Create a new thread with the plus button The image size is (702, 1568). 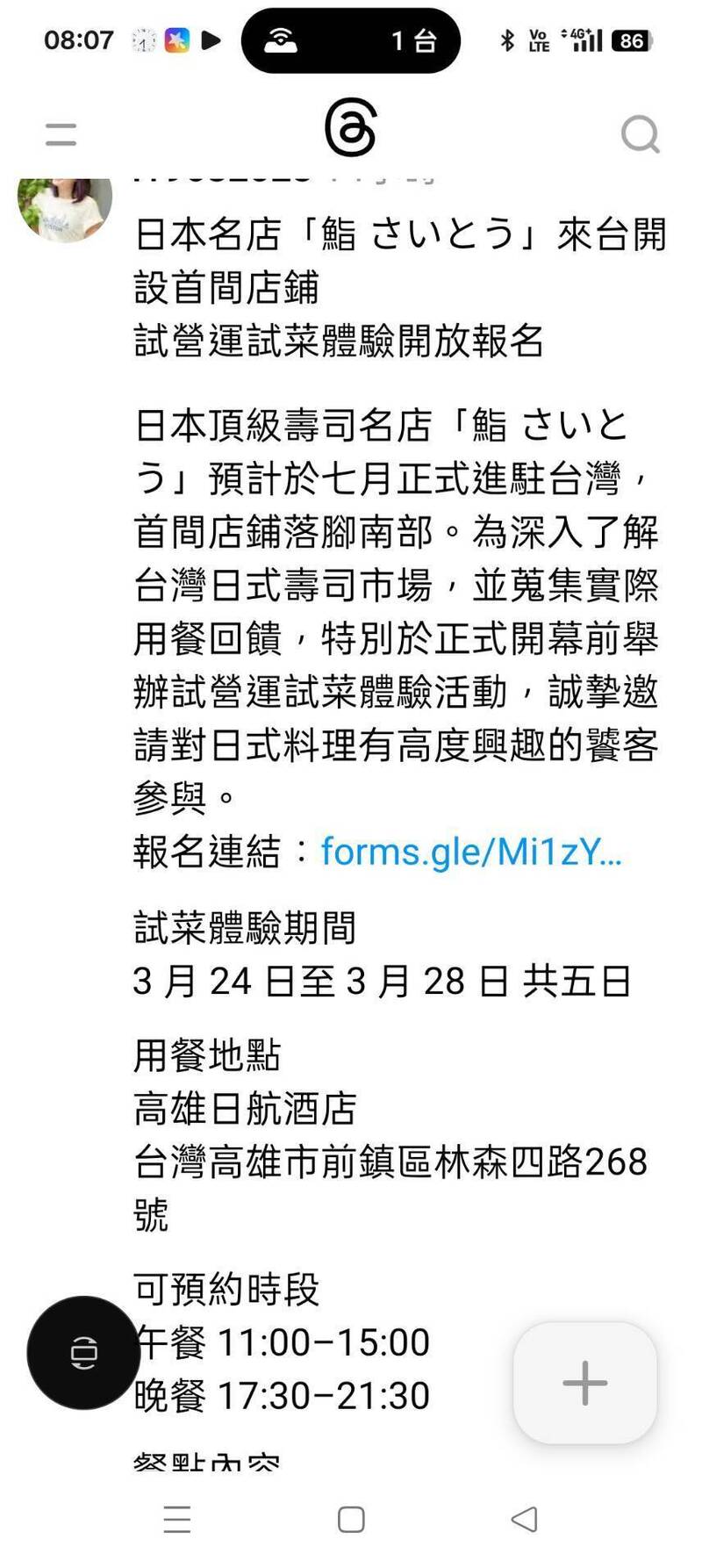(x=584, y=1383)
